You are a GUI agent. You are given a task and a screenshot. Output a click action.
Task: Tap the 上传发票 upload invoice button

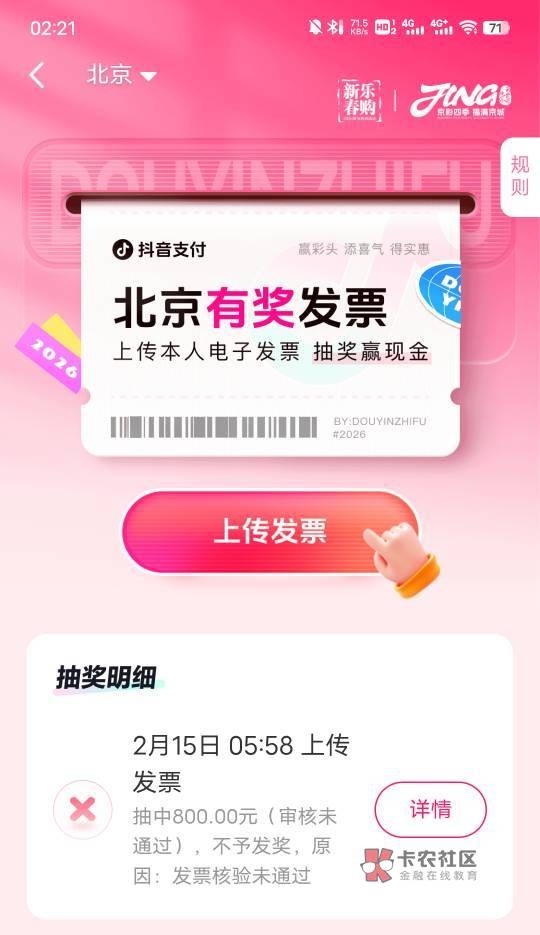click(271, 531)
